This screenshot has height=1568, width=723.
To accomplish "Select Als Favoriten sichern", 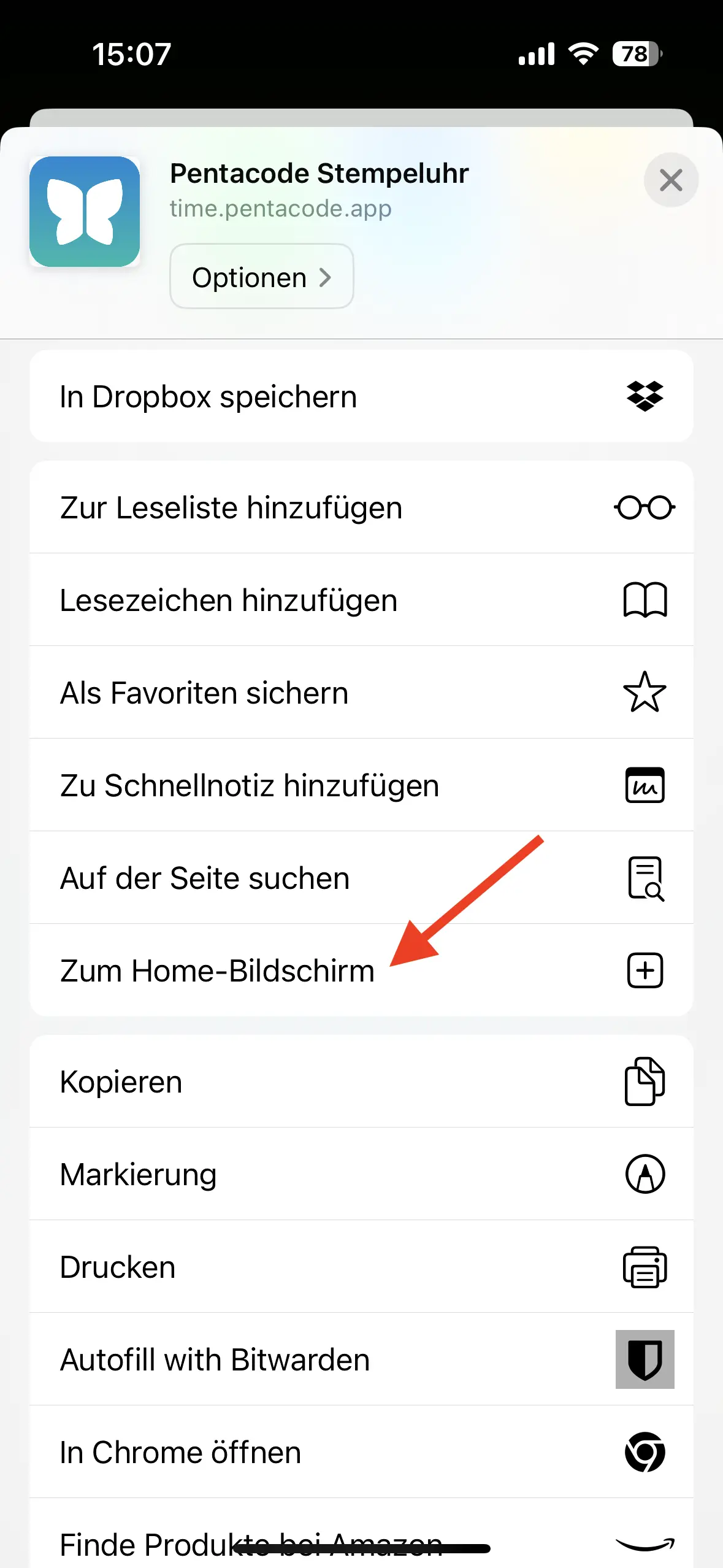I will pos(361,693).
